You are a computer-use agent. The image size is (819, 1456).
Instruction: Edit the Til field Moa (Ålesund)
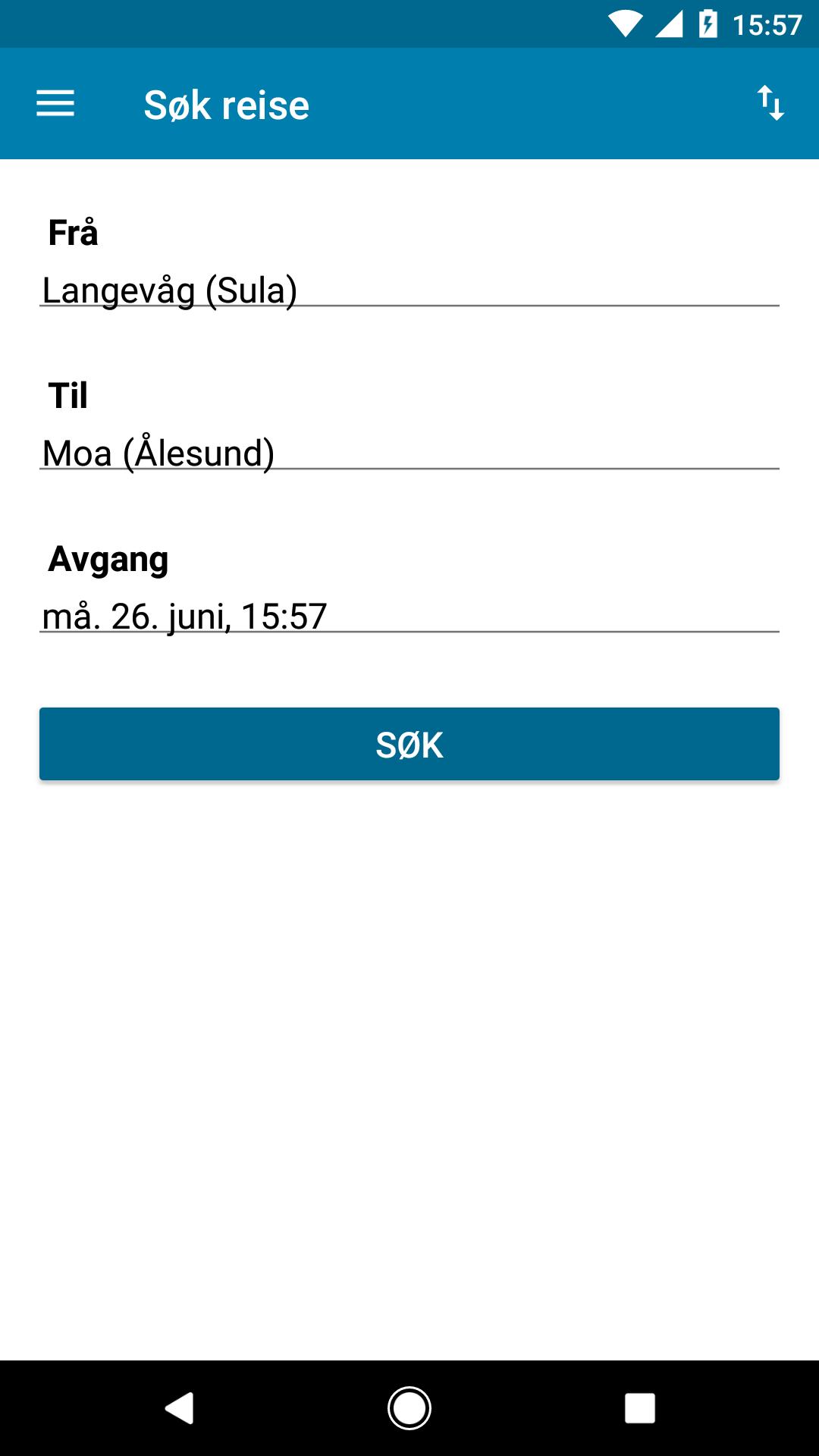click(x=409, y=453)
